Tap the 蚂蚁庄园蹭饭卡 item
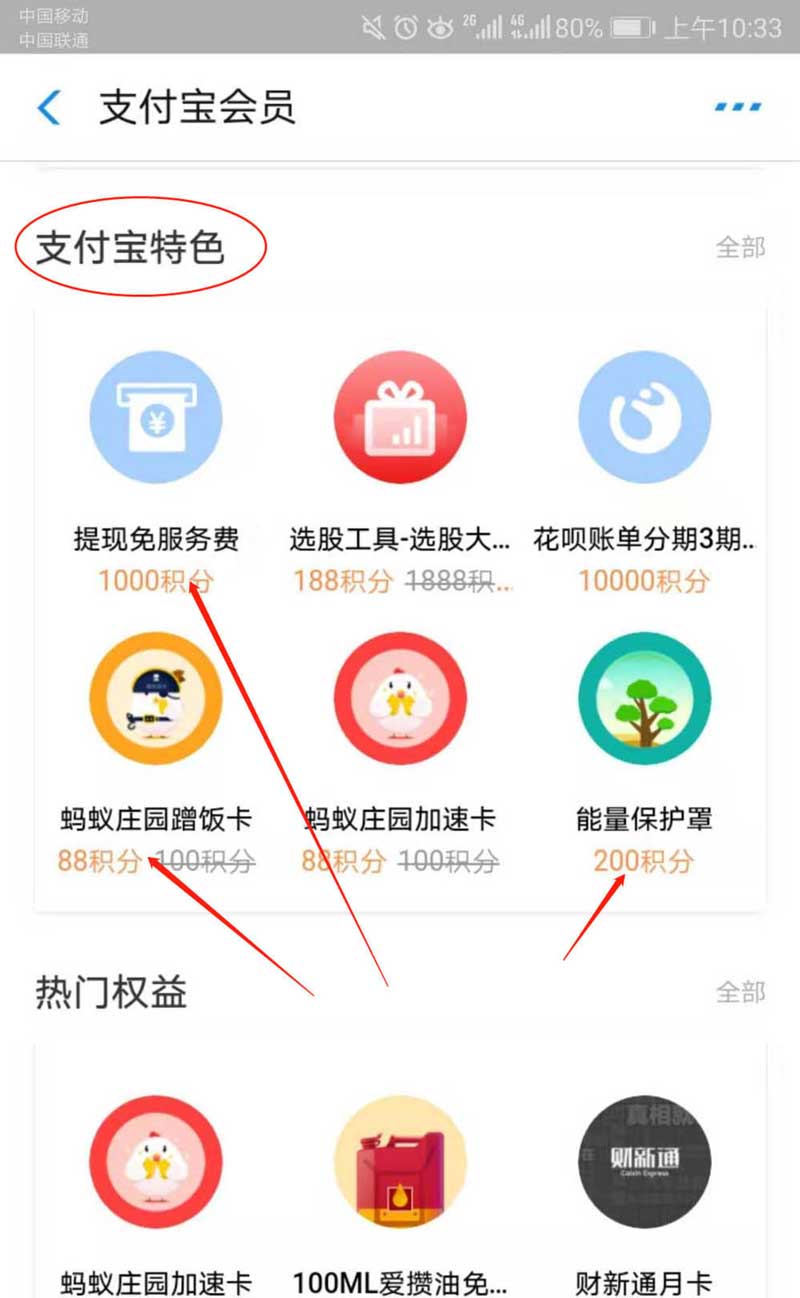Viewport: 800px width, 1298px height. 156,698
